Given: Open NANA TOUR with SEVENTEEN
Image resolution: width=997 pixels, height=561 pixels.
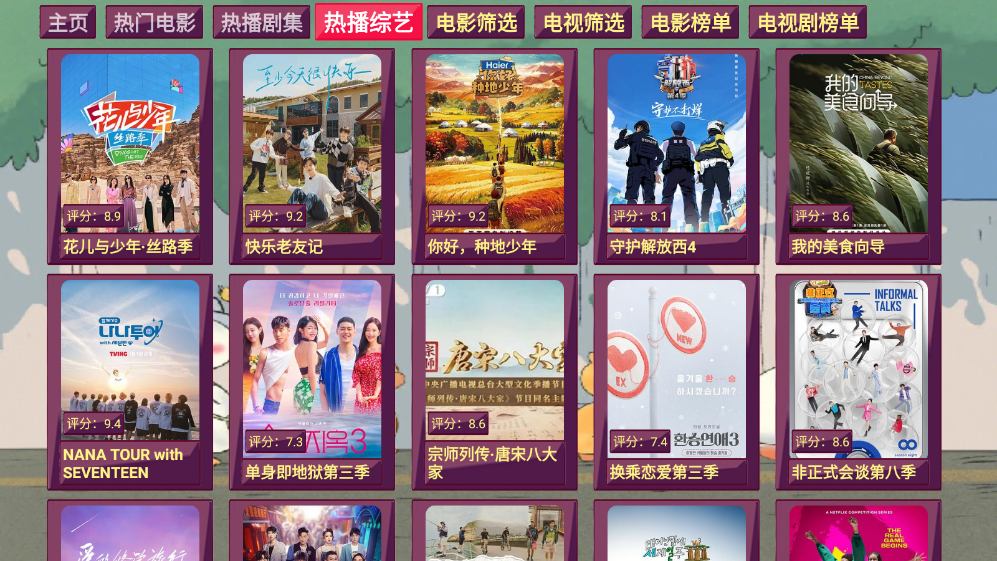Looking at the screenshot, I should [x=130, y=381].
